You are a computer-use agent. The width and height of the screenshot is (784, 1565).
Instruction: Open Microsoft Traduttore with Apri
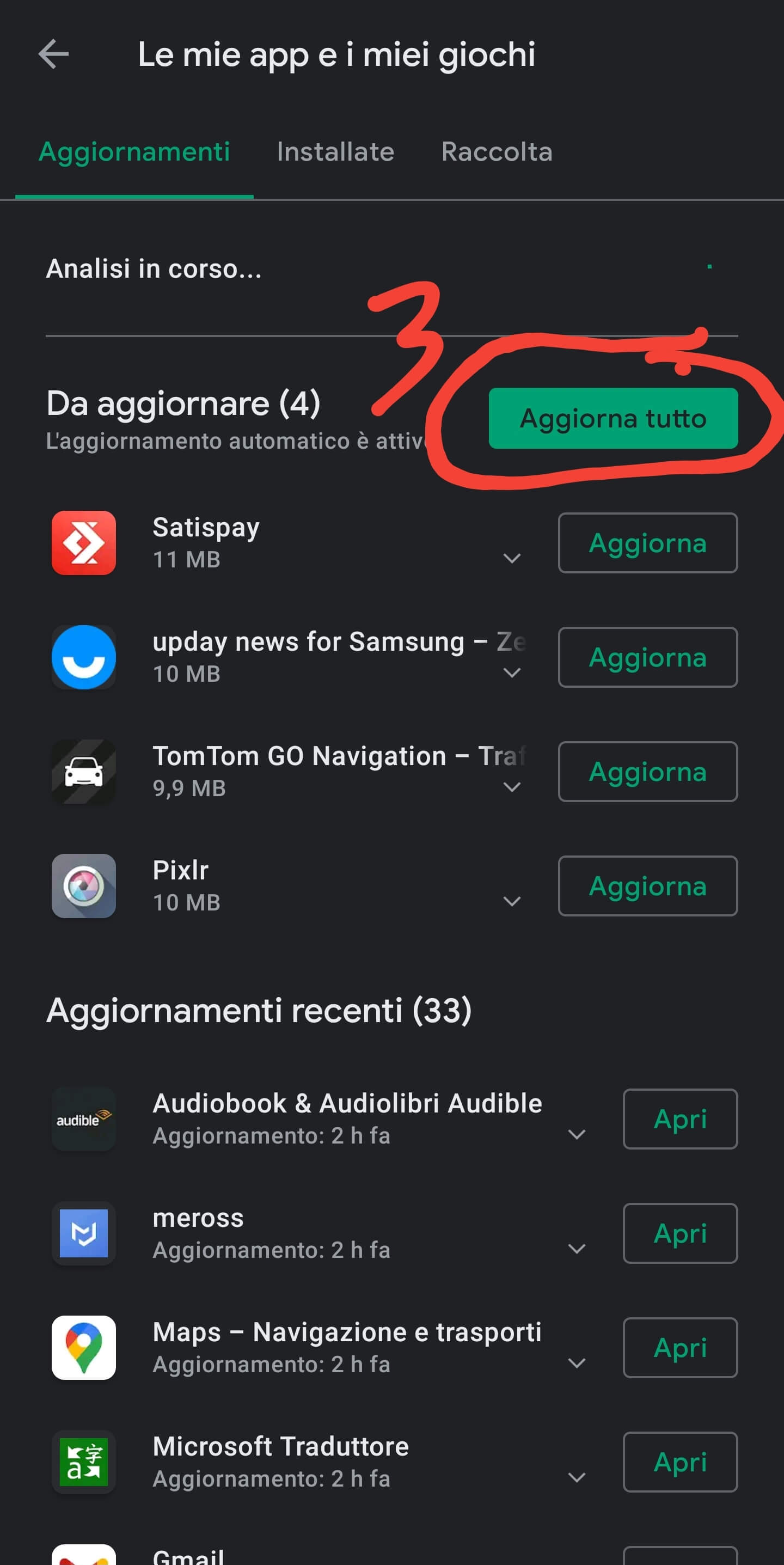click(x=679, y=1462)
